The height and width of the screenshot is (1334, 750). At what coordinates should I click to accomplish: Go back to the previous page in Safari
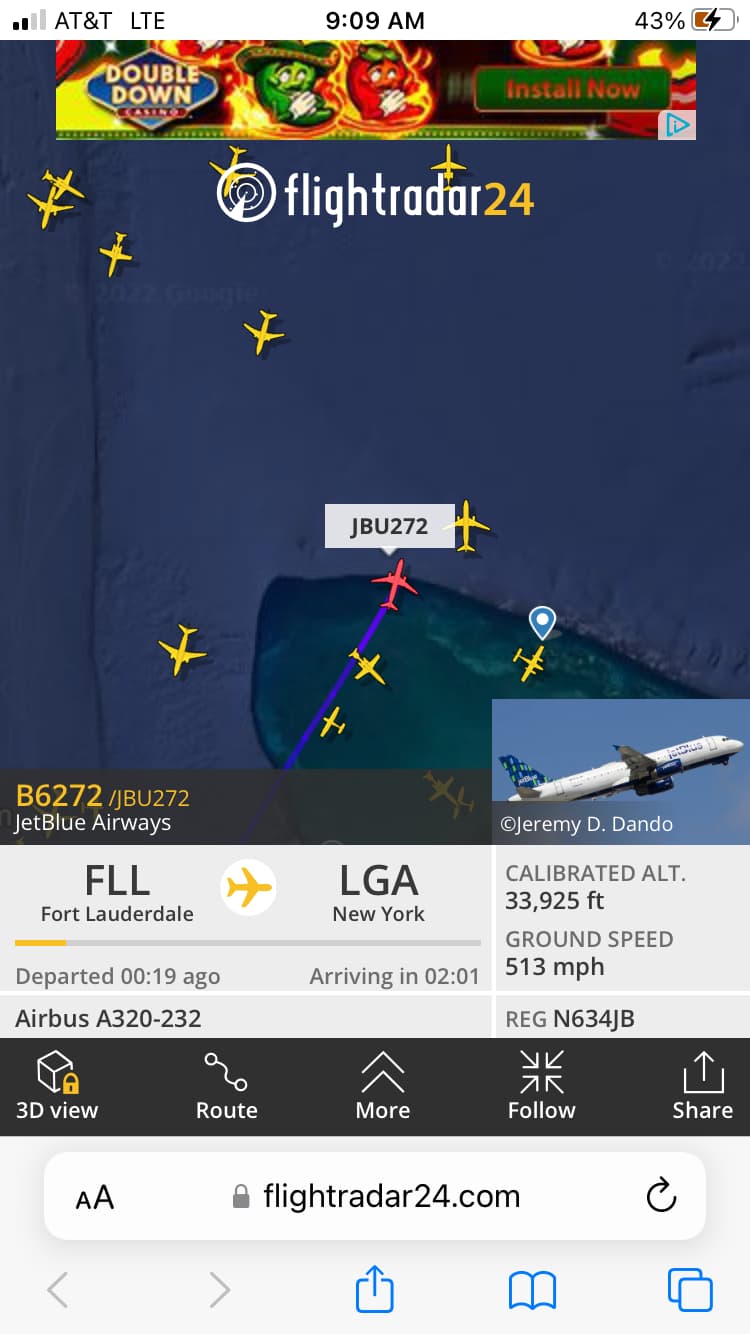click(58, 1290)
